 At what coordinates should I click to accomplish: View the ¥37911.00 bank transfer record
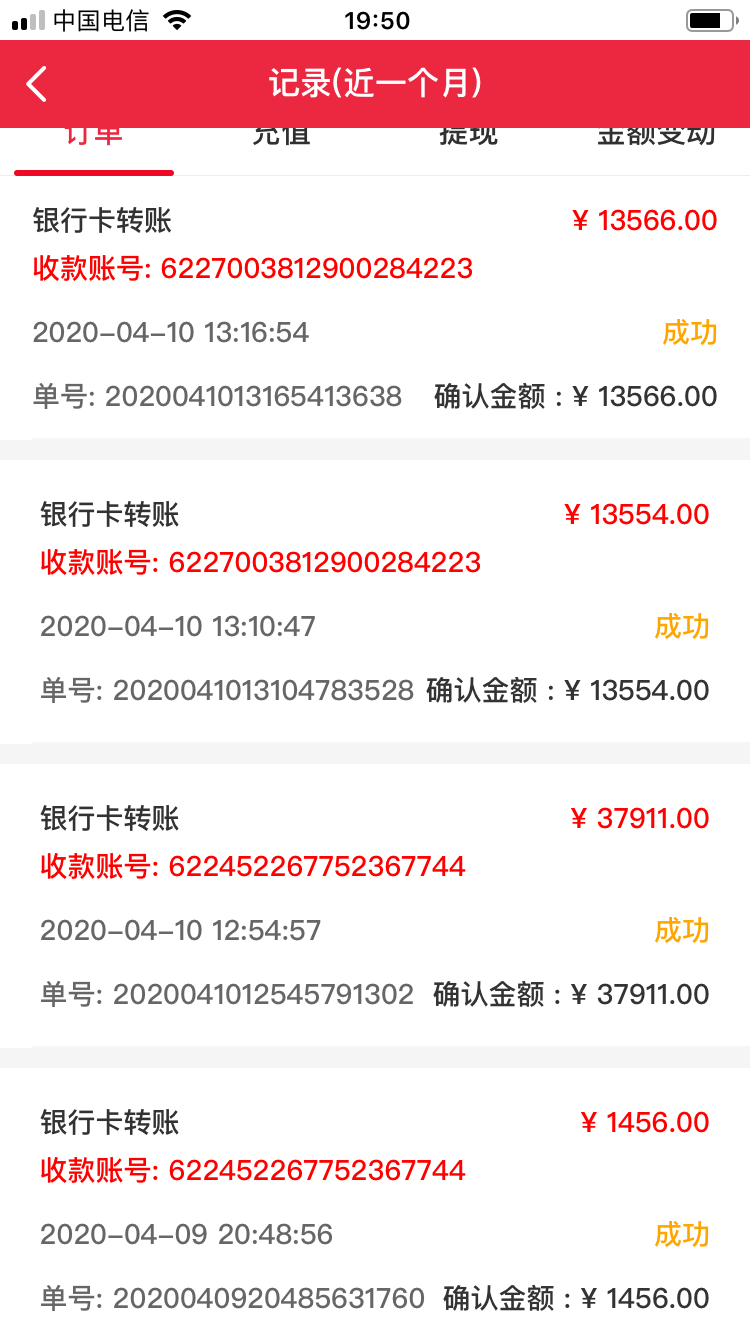[375, 906]
